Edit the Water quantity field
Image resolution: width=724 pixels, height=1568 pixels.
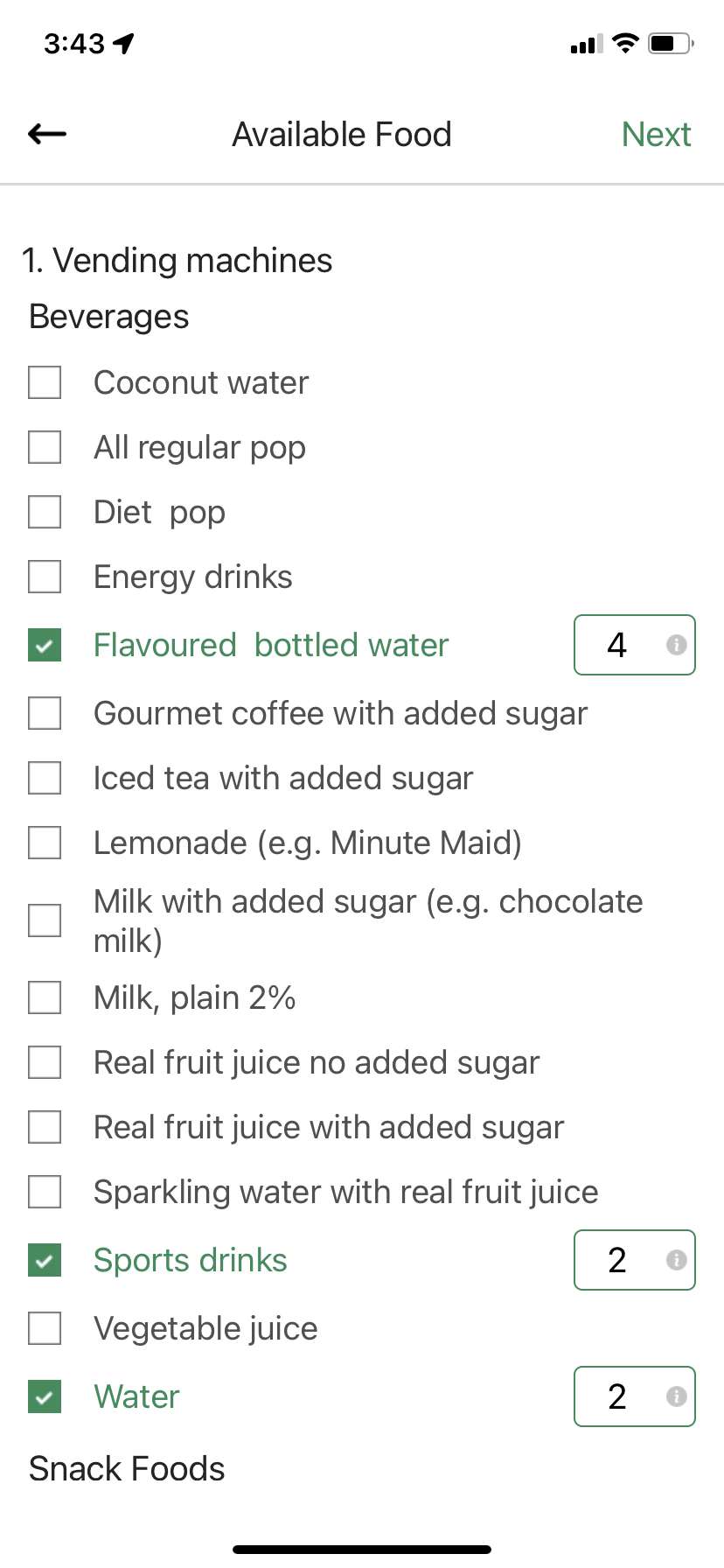coord(635,1396)
